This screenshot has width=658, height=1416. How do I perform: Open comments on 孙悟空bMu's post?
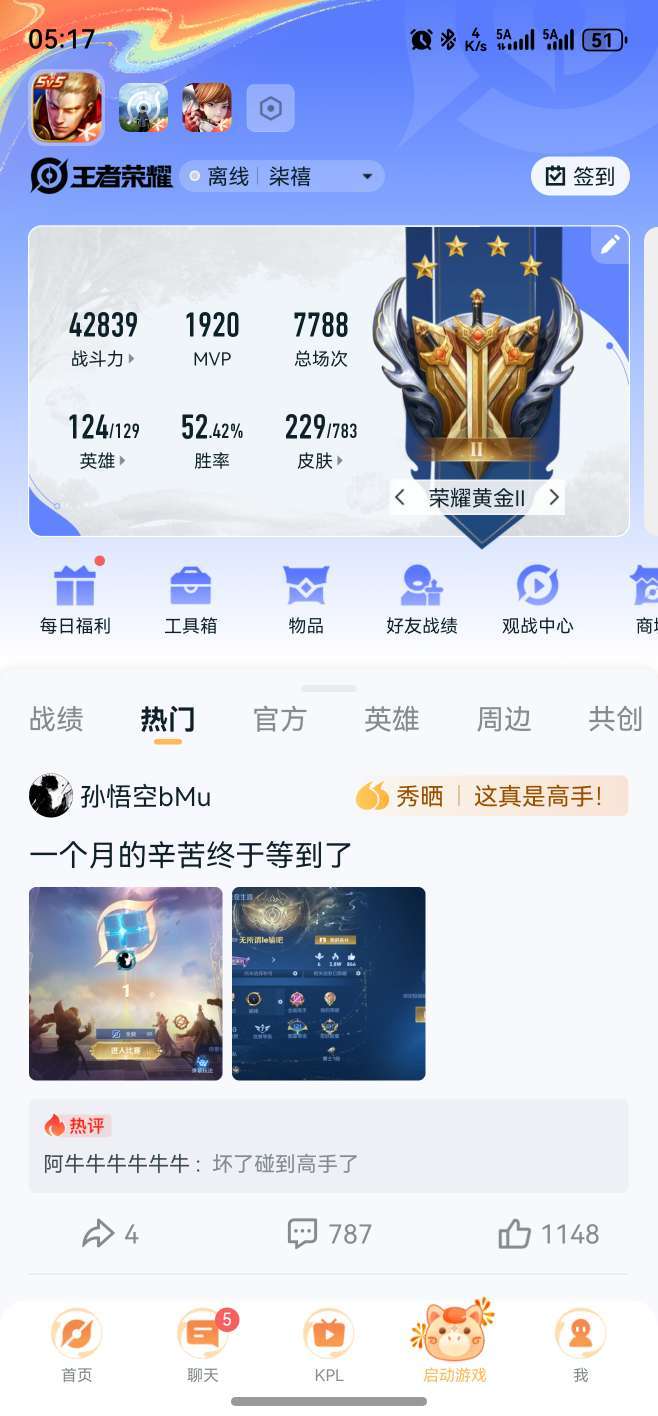pos(329,1234)
